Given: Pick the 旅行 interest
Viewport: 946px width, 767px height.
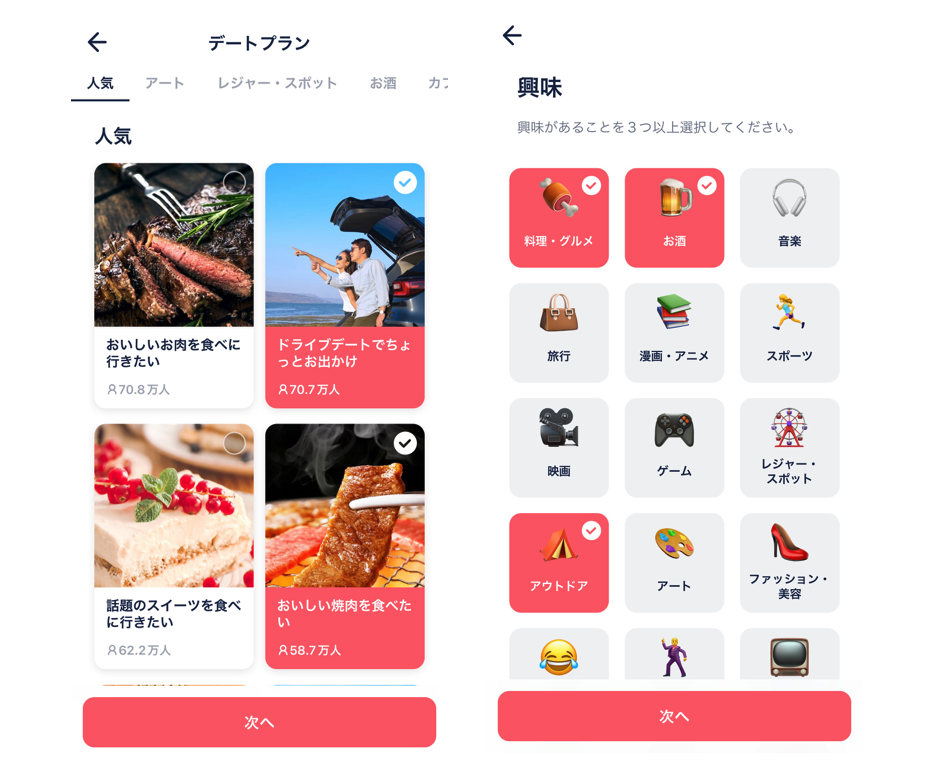Looking at the screenshot, I should click(x=559, y=332).
